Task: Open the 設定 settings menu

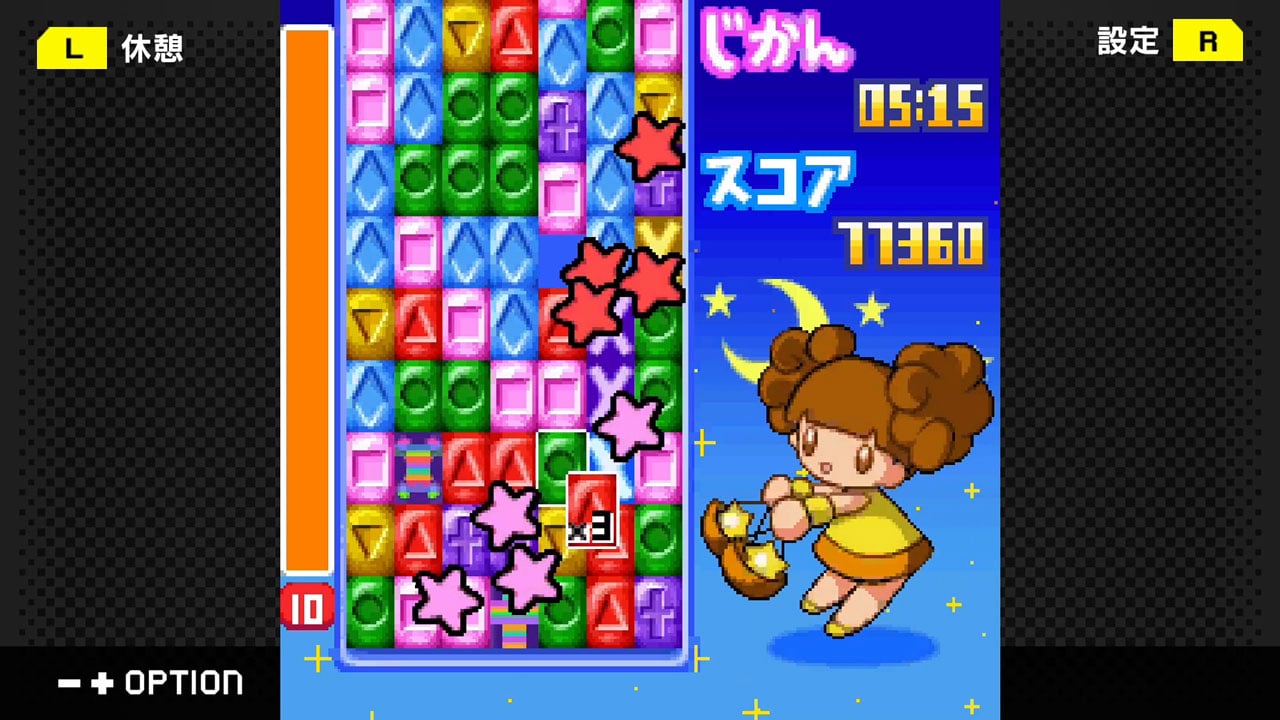Action: pos(1169,43)
